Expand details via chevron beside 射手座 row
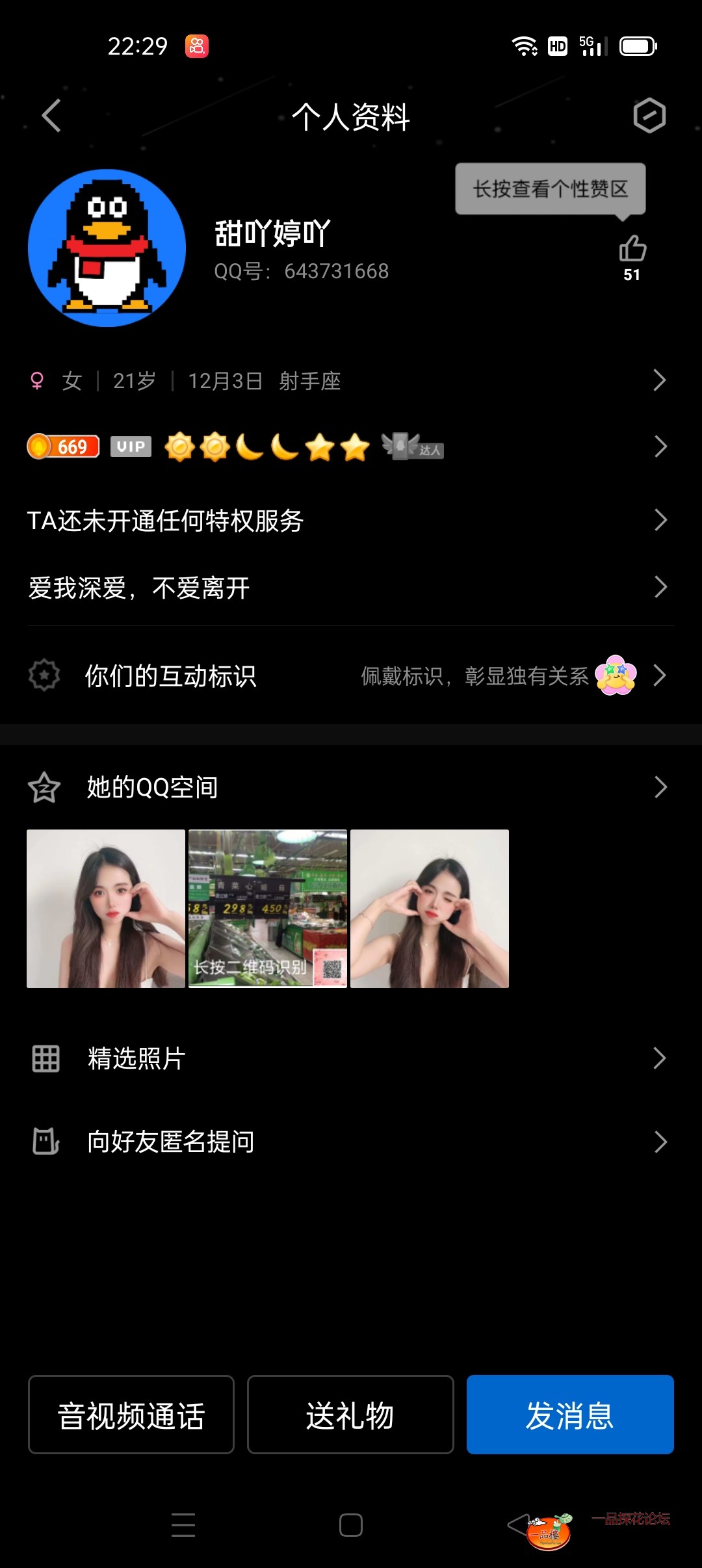 click(x=660, y=381)
